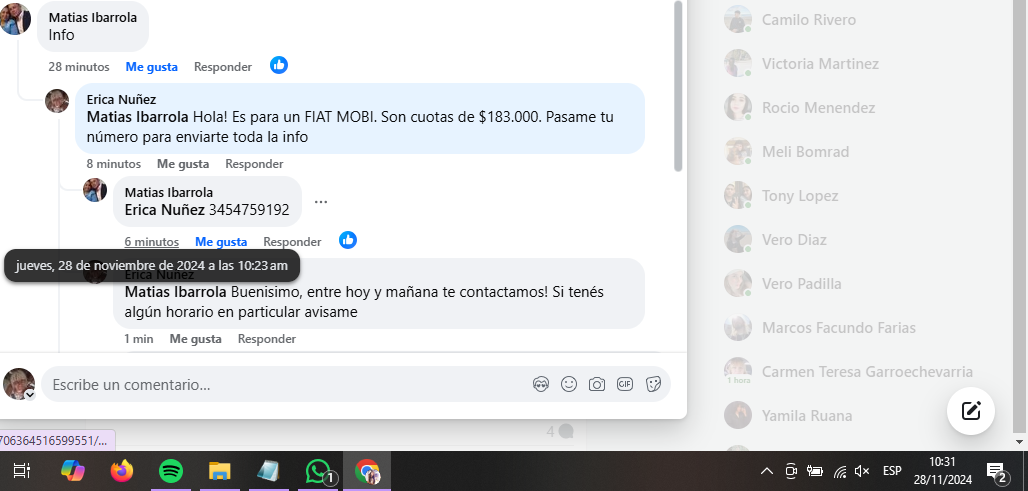Open Matias Ibarrola's profile name link
This screenshot has width=1028, height=491.
(x=93, y=17)
